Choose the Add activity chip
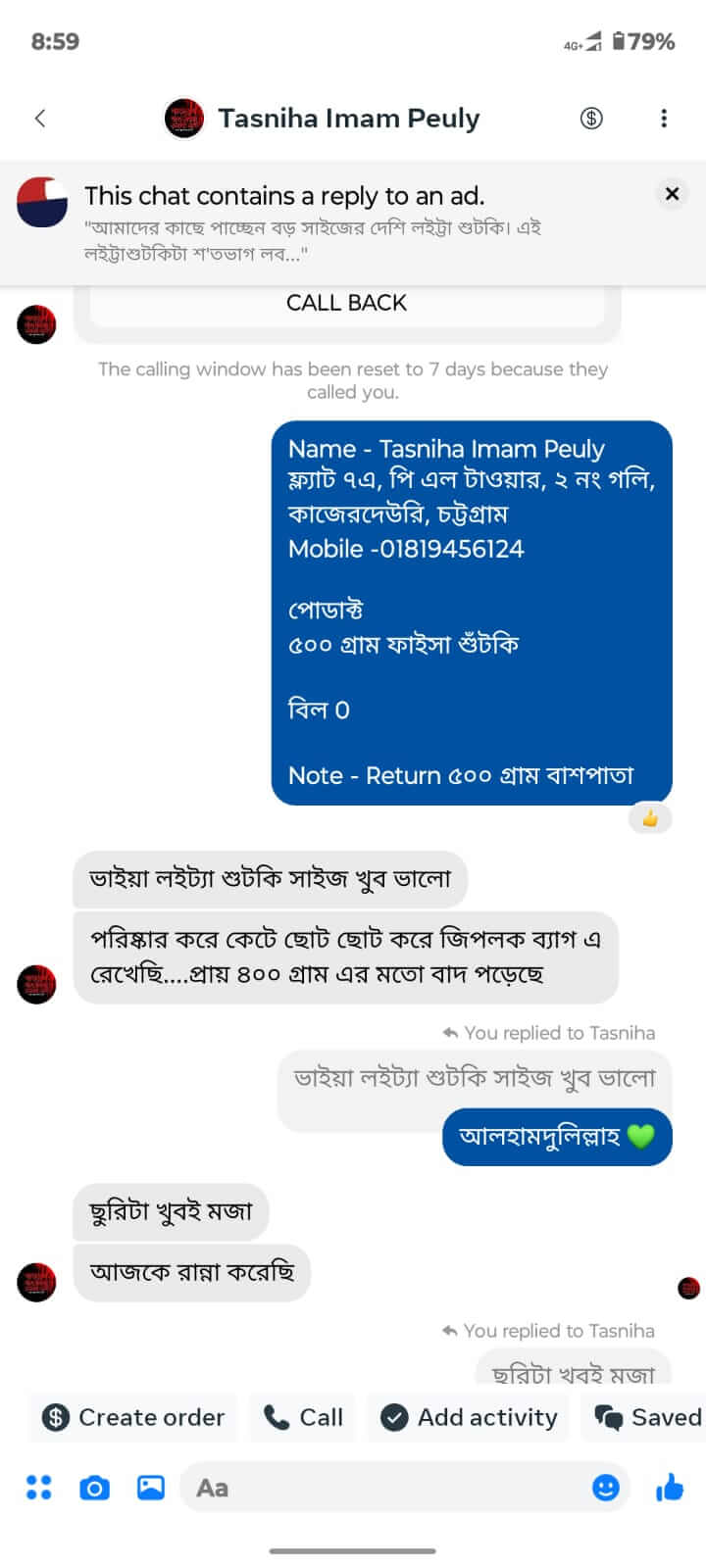This screenshot has width=706, height=1568. [x=469, y=1417]
